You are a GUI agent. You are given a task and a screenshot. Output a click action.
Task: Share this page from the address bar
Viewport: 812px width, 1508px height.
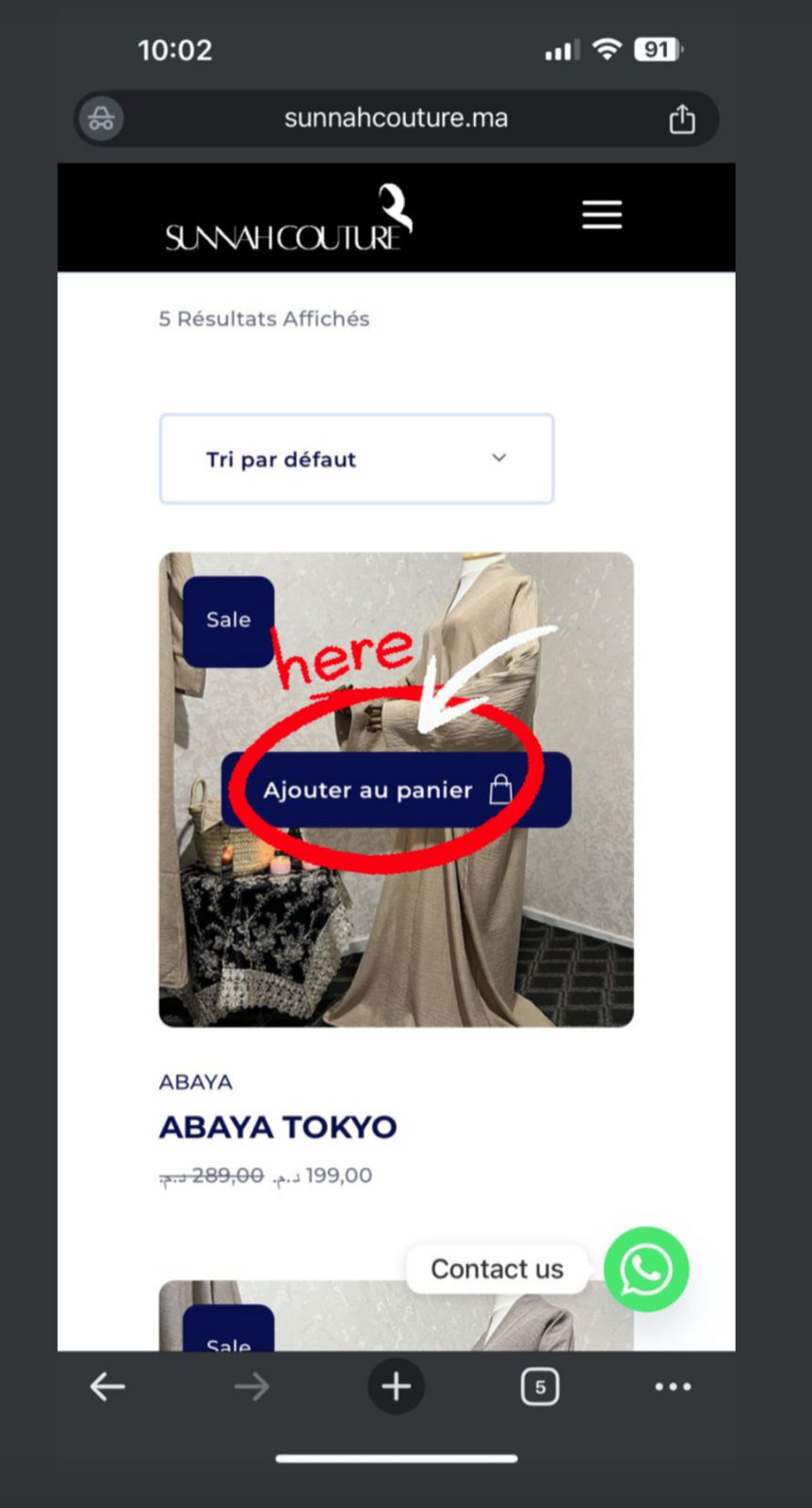(x=682, y=119)
